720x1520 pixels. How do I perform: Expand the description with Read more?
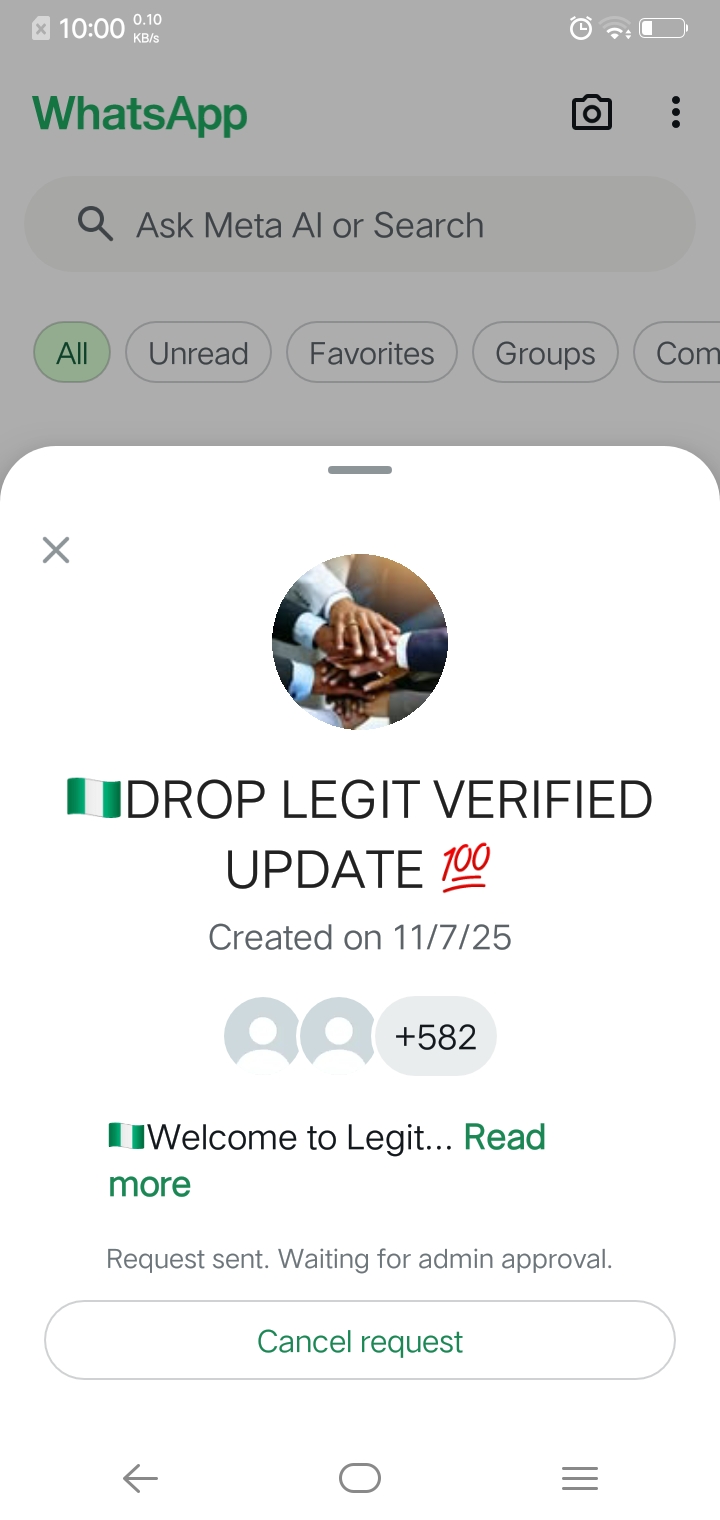point(504,1138)
